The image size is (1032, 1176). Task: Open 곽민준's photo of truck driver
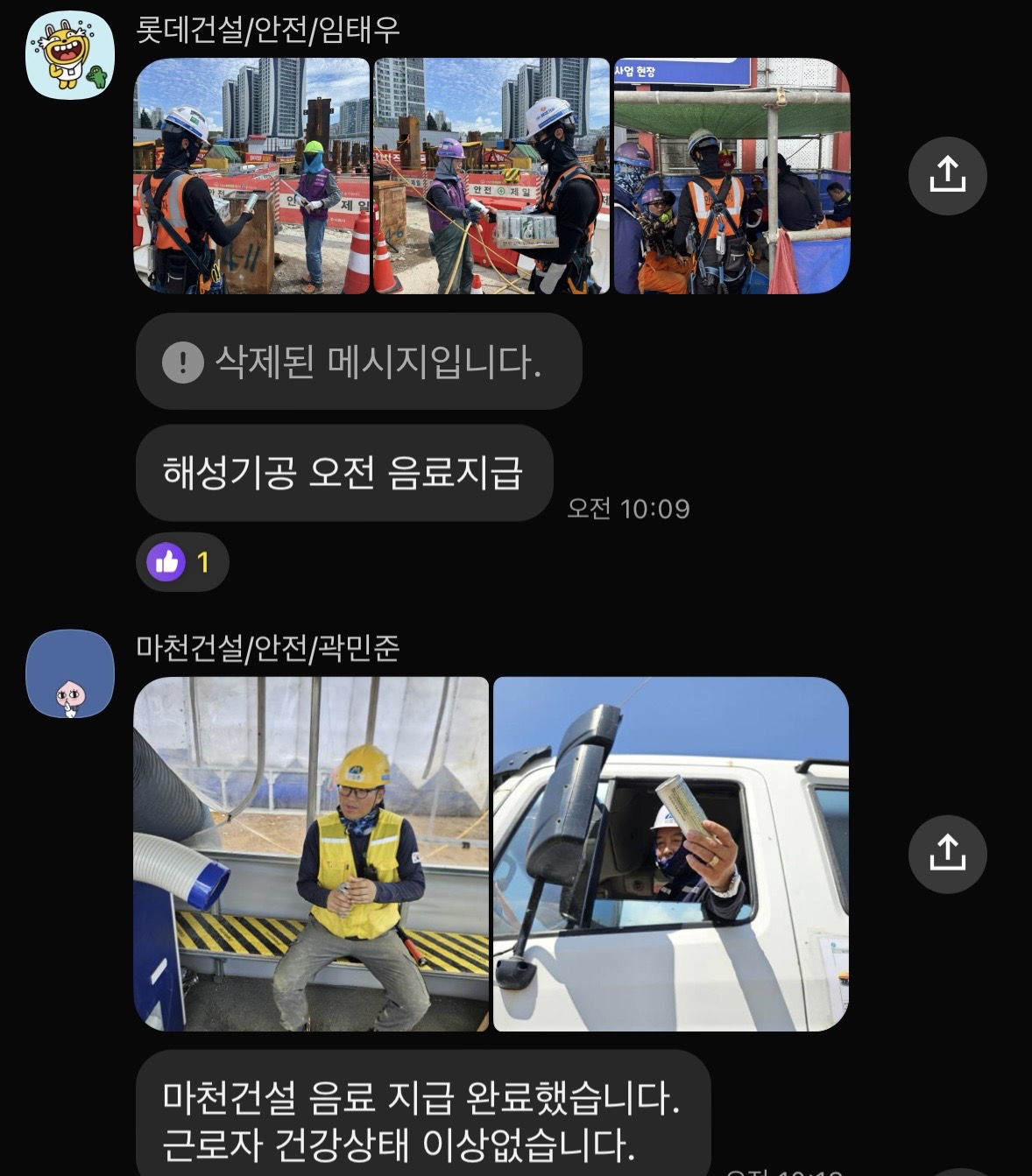[671, 854]
